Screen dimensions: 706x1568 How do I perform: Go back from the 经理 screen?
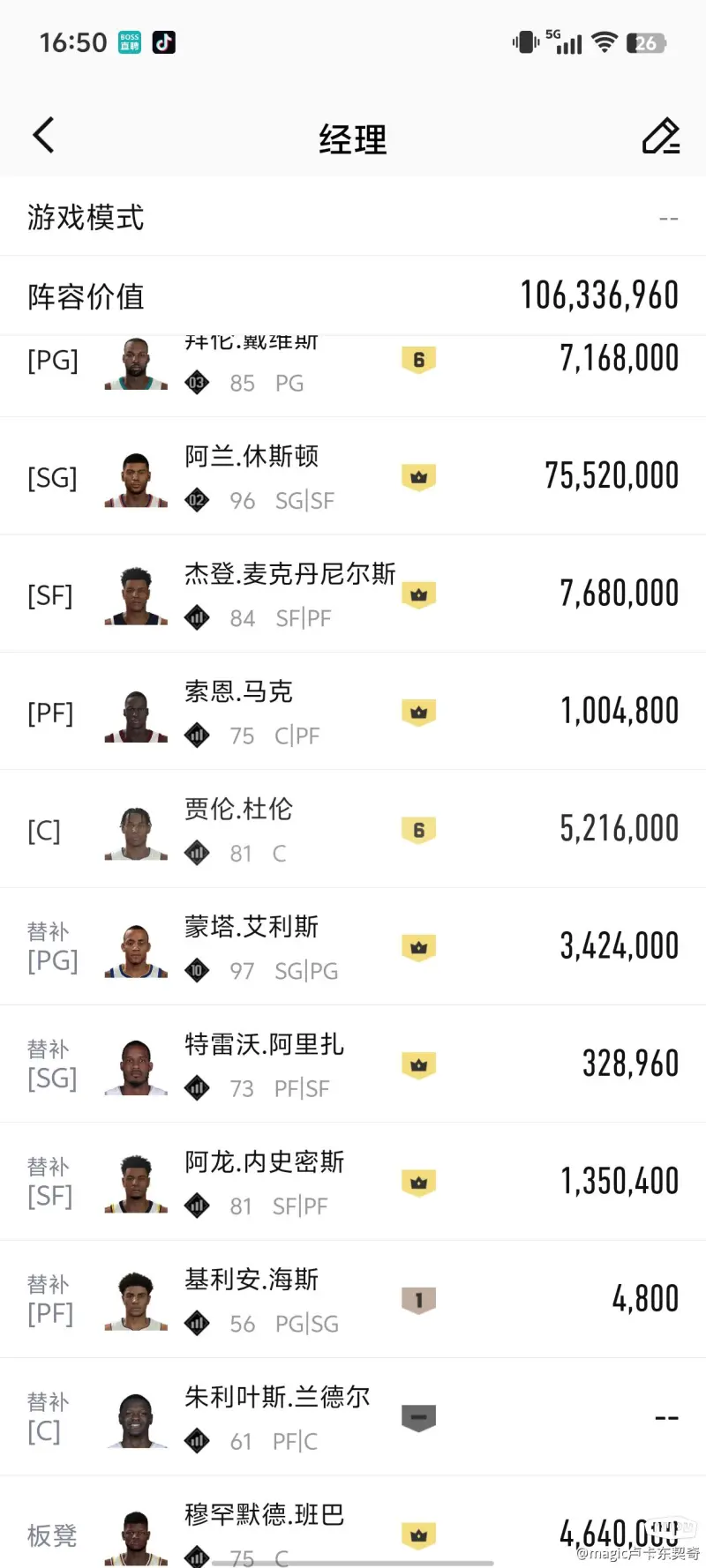point(43,136)
